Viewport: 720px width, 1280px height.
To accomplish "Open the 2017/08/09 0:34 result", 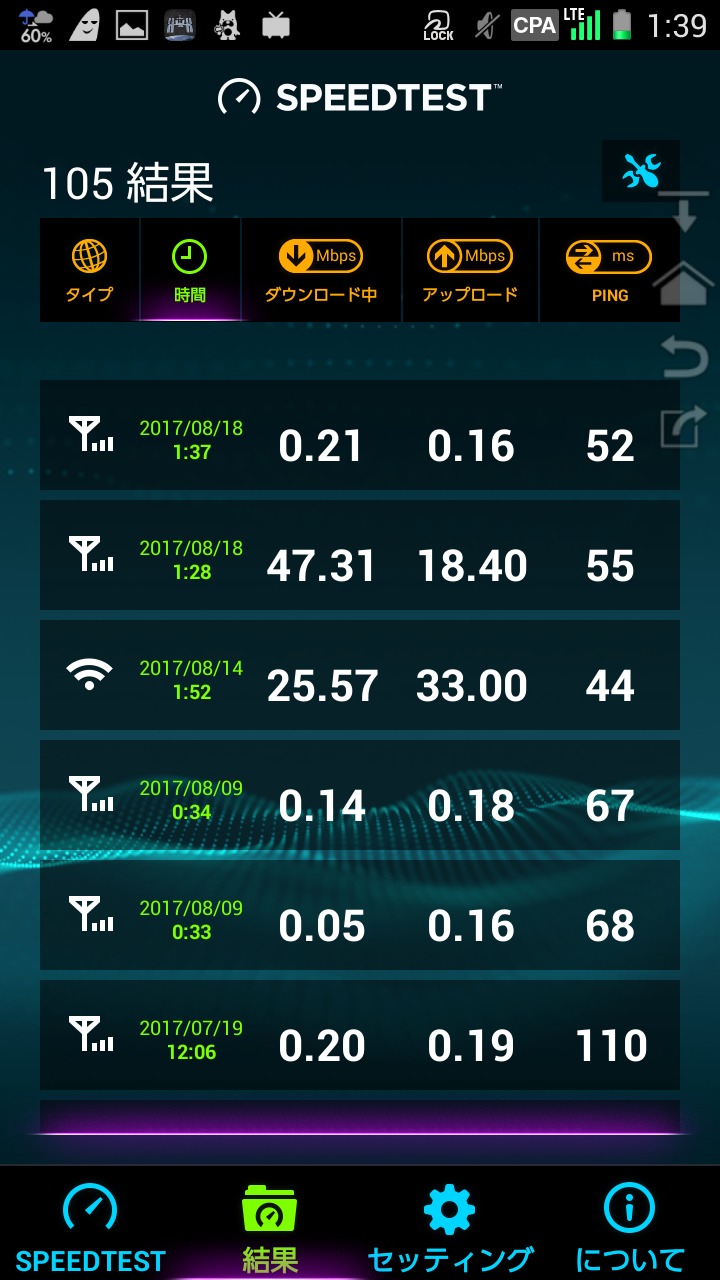I will click(x=360, y=796).
